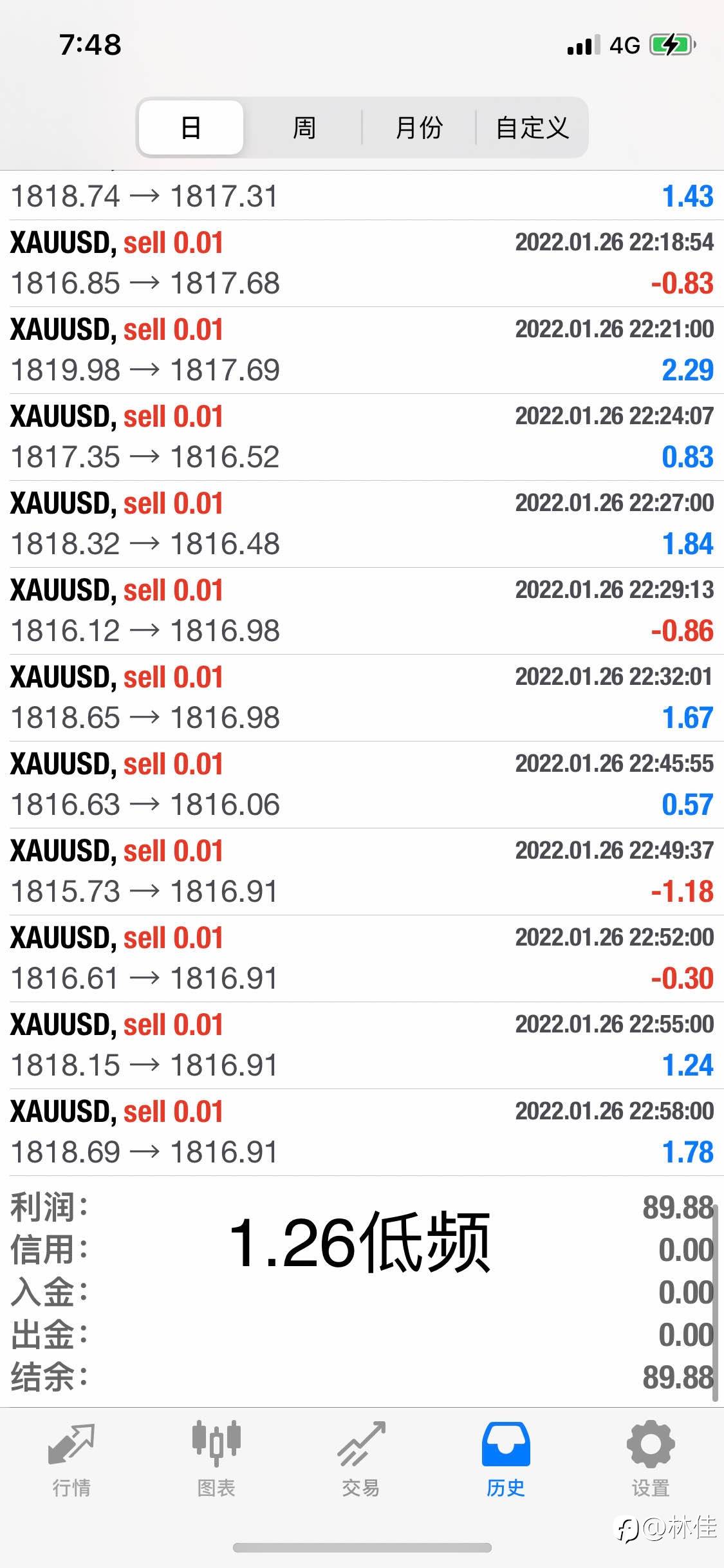
Task: Open the XAUUSD trade at 22:52:00
Action: coord(362,958)
